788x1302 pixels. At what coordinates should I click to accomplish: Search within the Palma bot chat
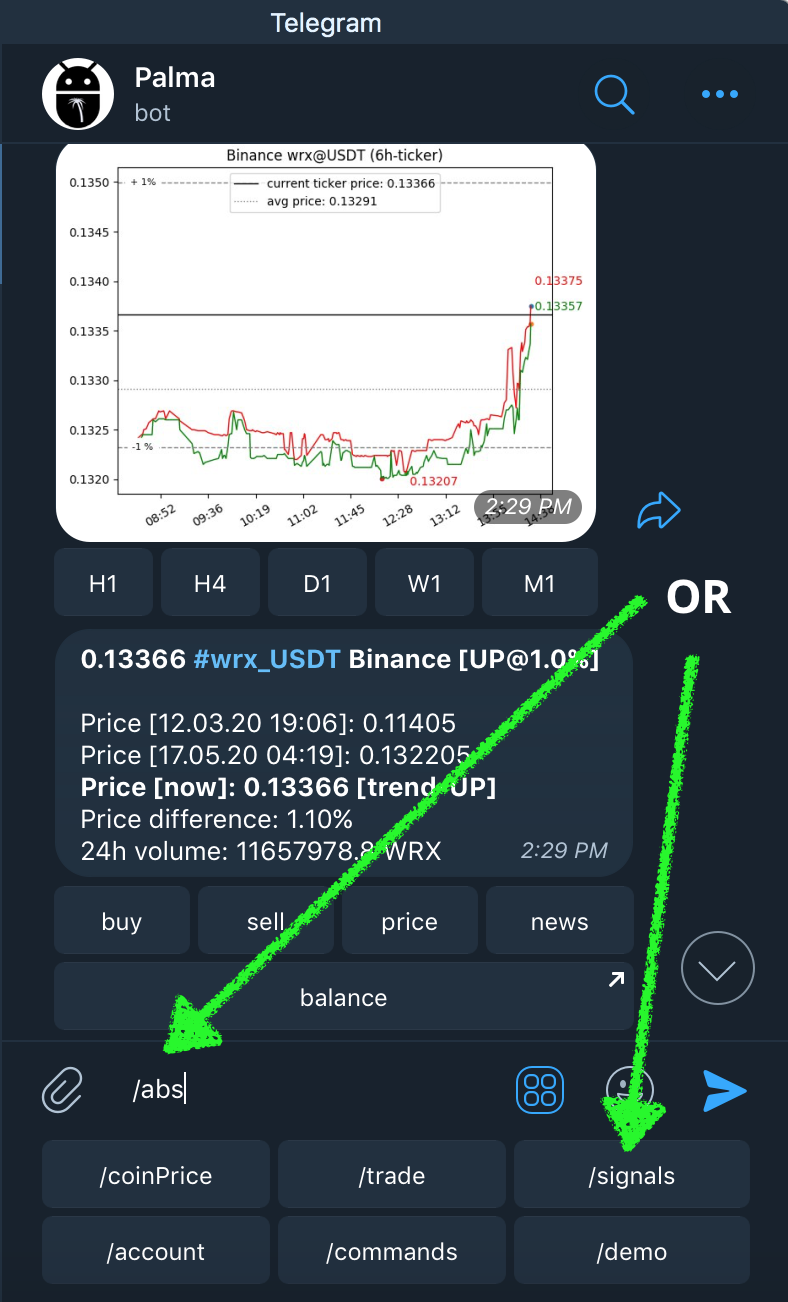[x=614, y=94]
